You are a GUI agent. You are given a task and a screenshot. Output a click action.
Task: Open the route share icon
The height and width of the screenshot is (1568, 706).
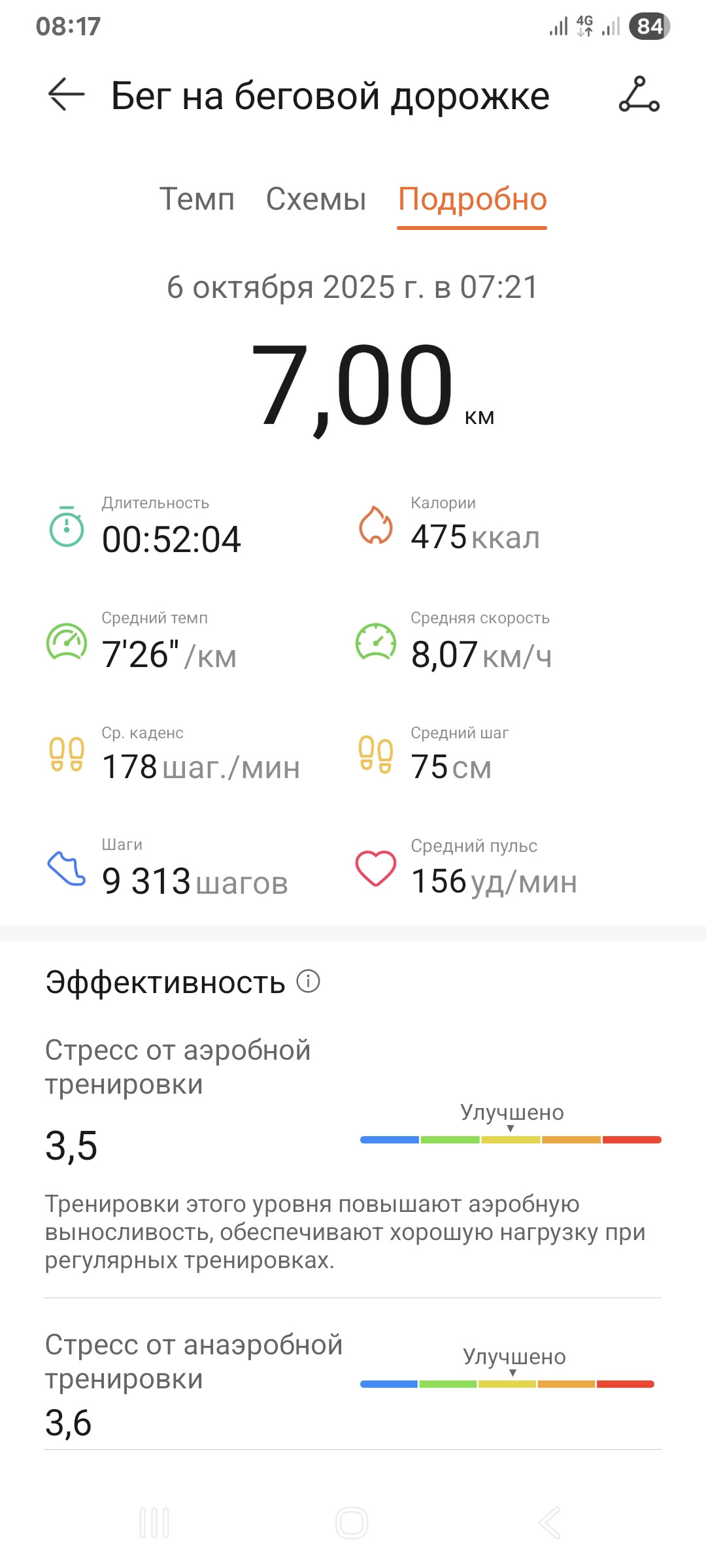click(x=639, y=95)
